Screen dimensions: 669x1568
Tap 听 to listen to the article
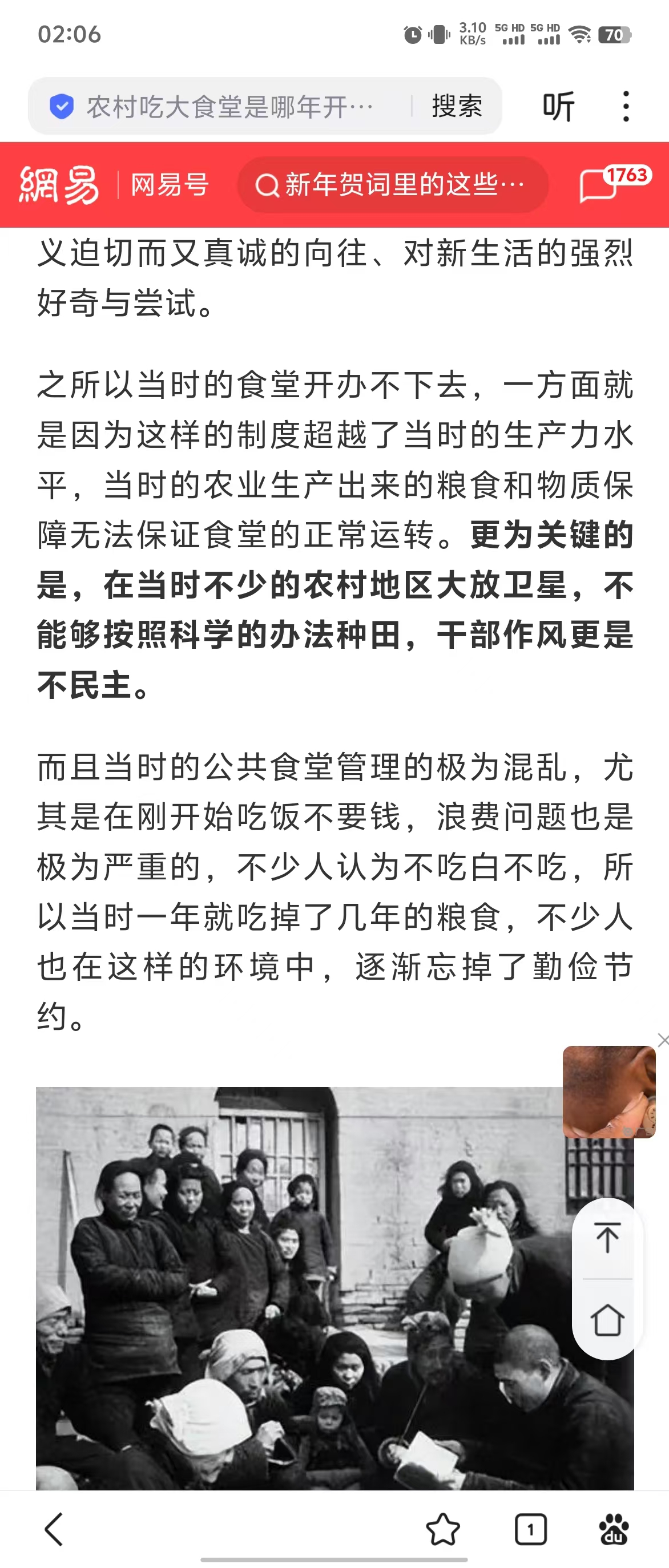click(x=558, y=107)
